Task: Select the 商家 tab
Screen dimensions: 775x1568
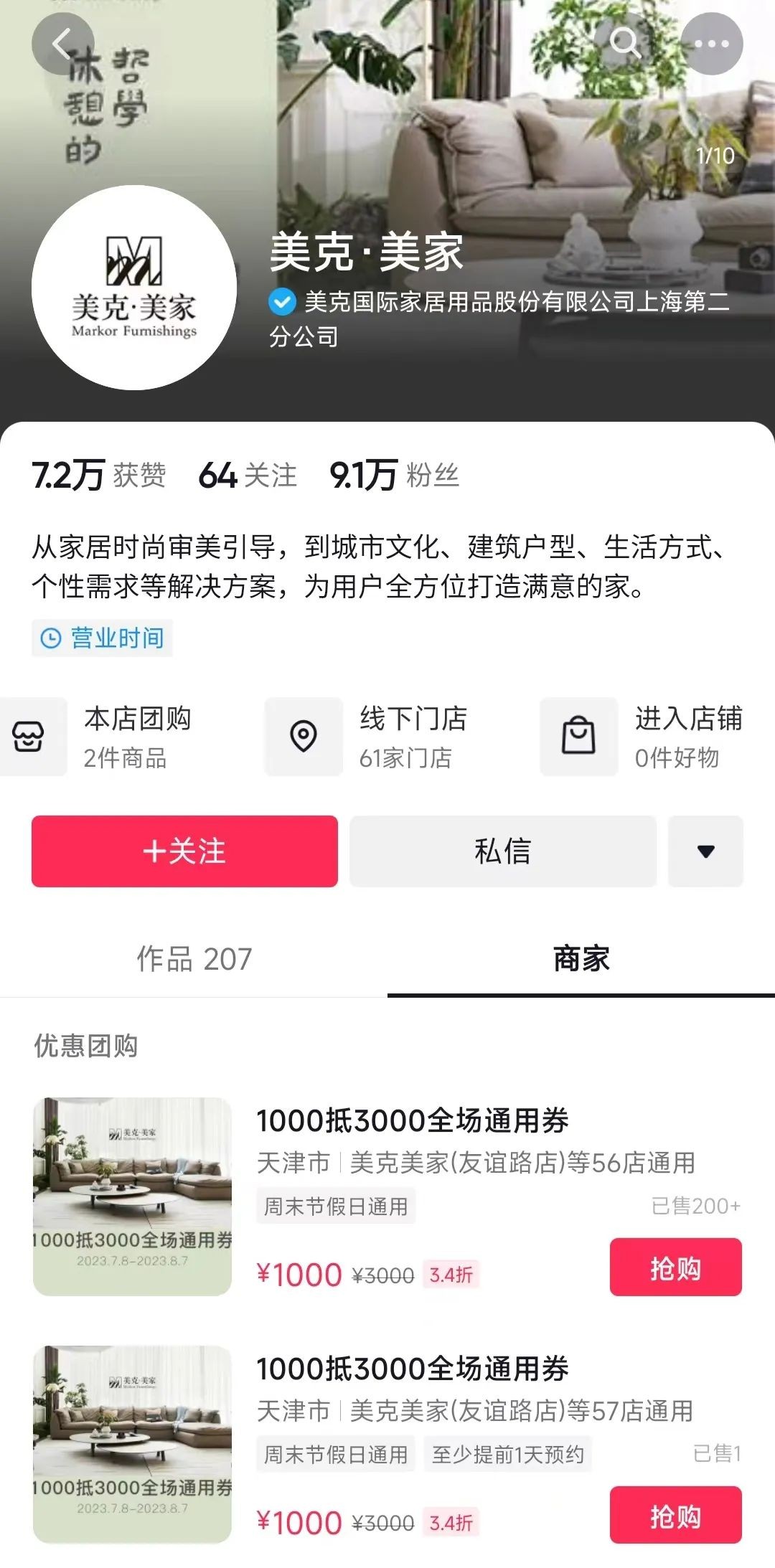Action: click(x=581, y=959)
